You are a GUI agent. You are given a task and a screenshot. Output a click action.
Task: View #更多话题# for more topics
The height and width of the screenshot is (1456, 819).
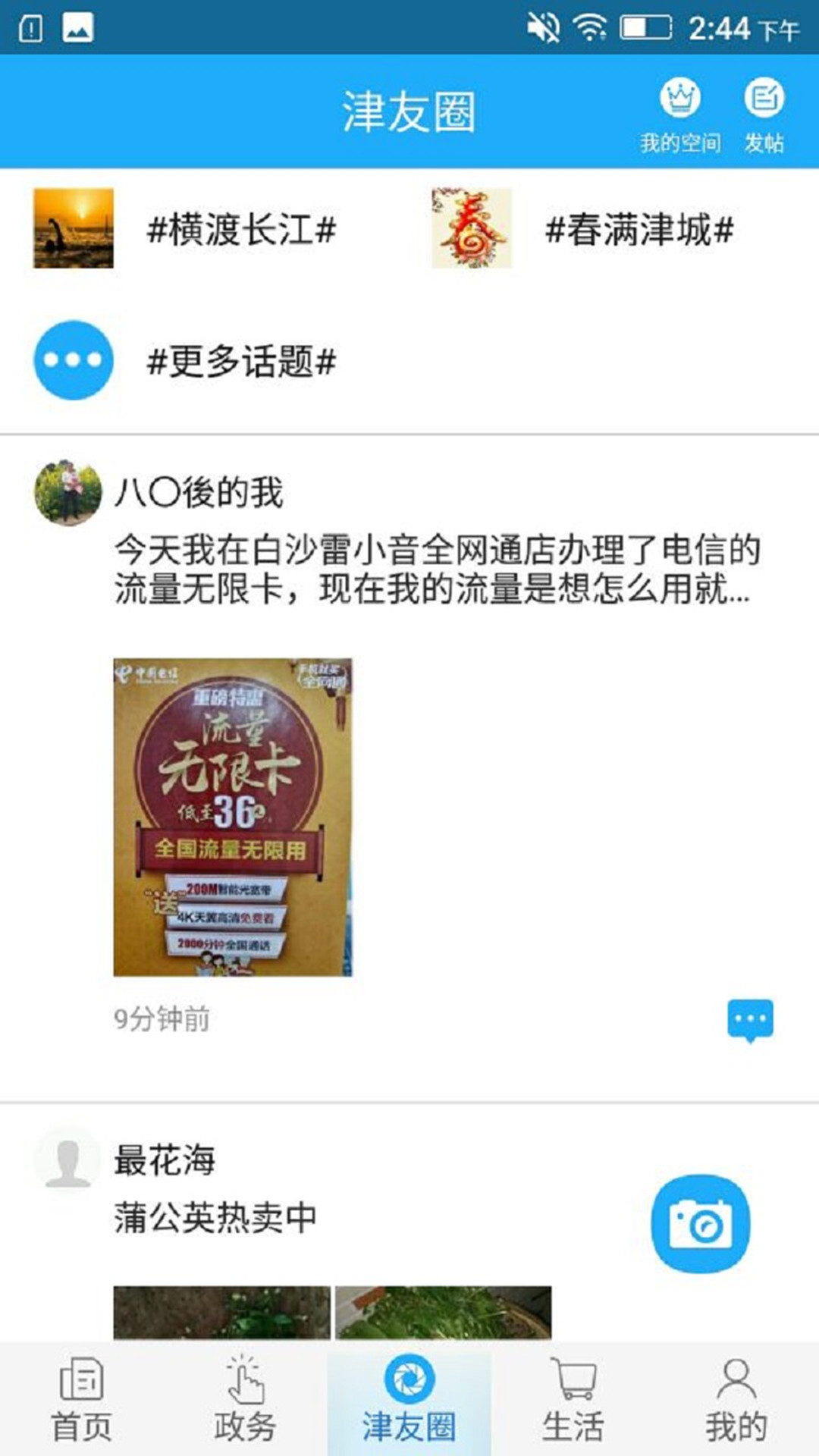point(186,360)
